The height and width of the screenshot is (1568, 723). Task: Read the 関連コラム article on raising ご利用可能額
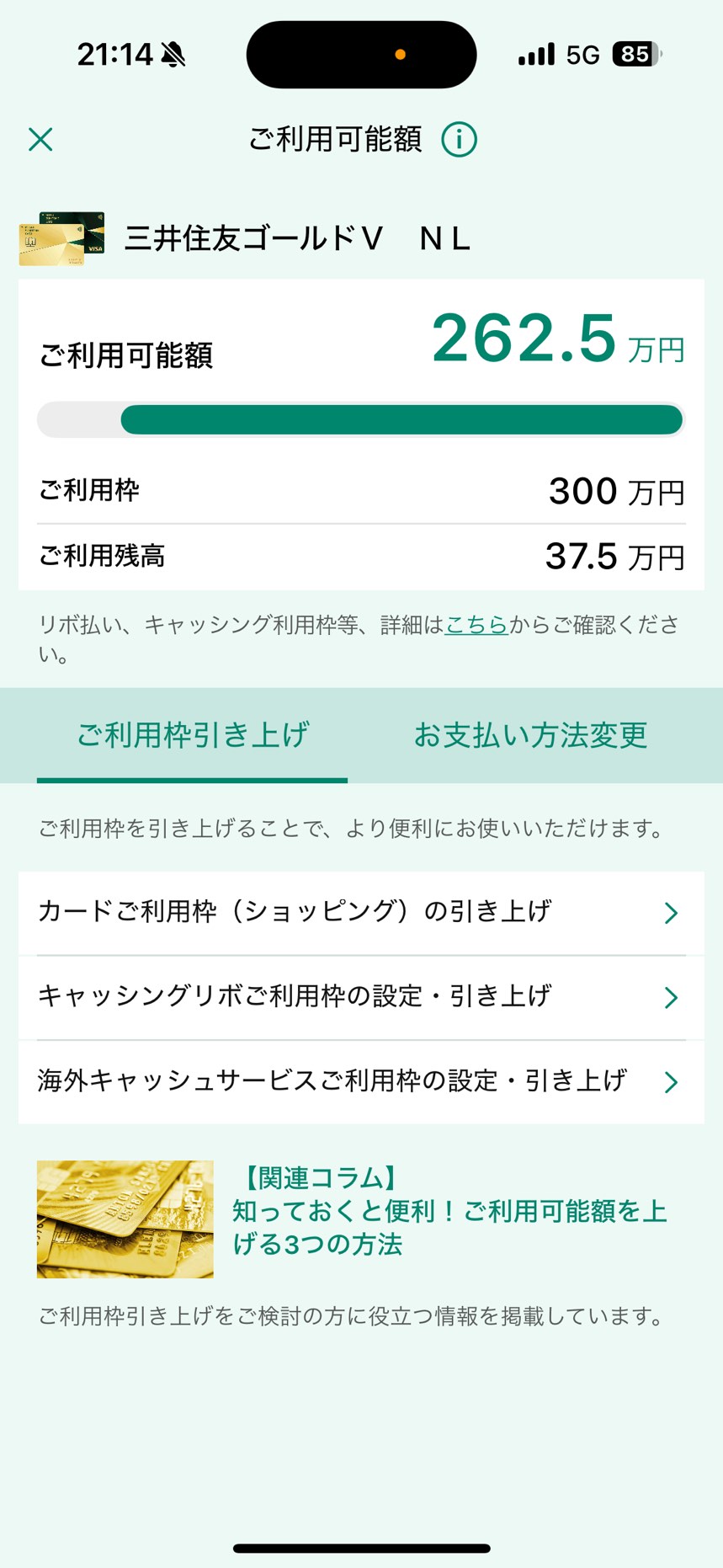coord(449,1213)
